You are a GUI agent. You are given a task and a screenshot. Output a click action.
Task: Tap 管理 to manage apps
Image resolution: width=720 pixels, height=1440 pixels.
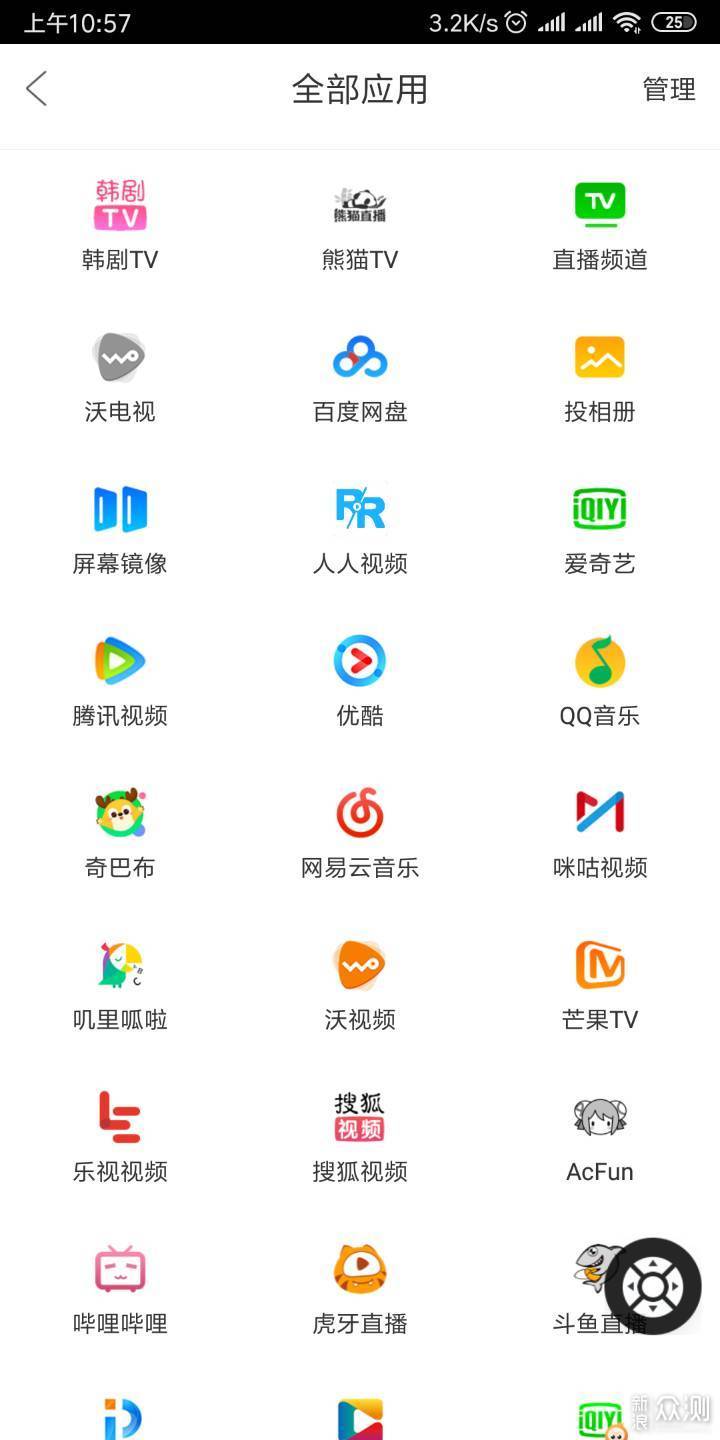coord(668,90)
